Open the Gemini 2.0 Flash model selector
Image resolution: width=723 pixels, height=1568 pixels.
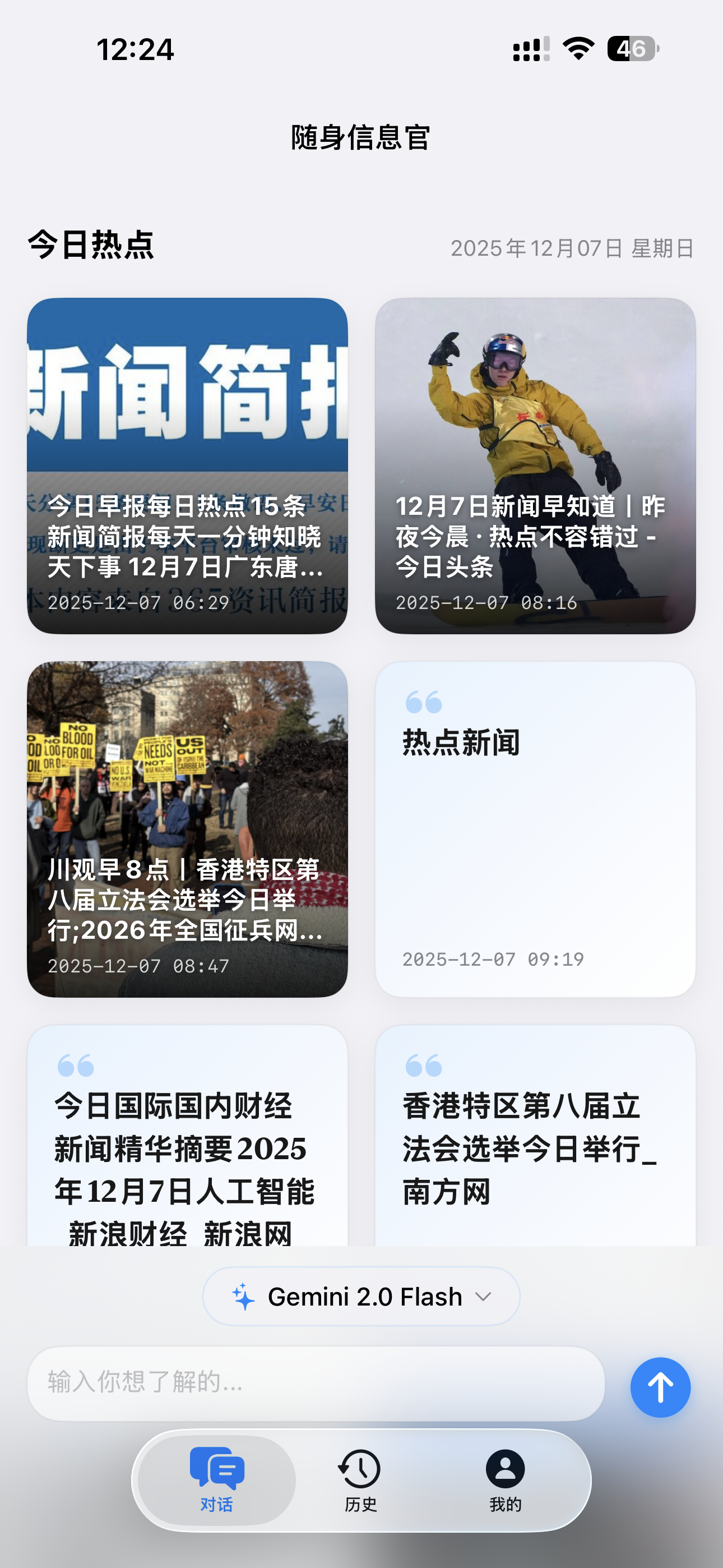click(361, 1295)
